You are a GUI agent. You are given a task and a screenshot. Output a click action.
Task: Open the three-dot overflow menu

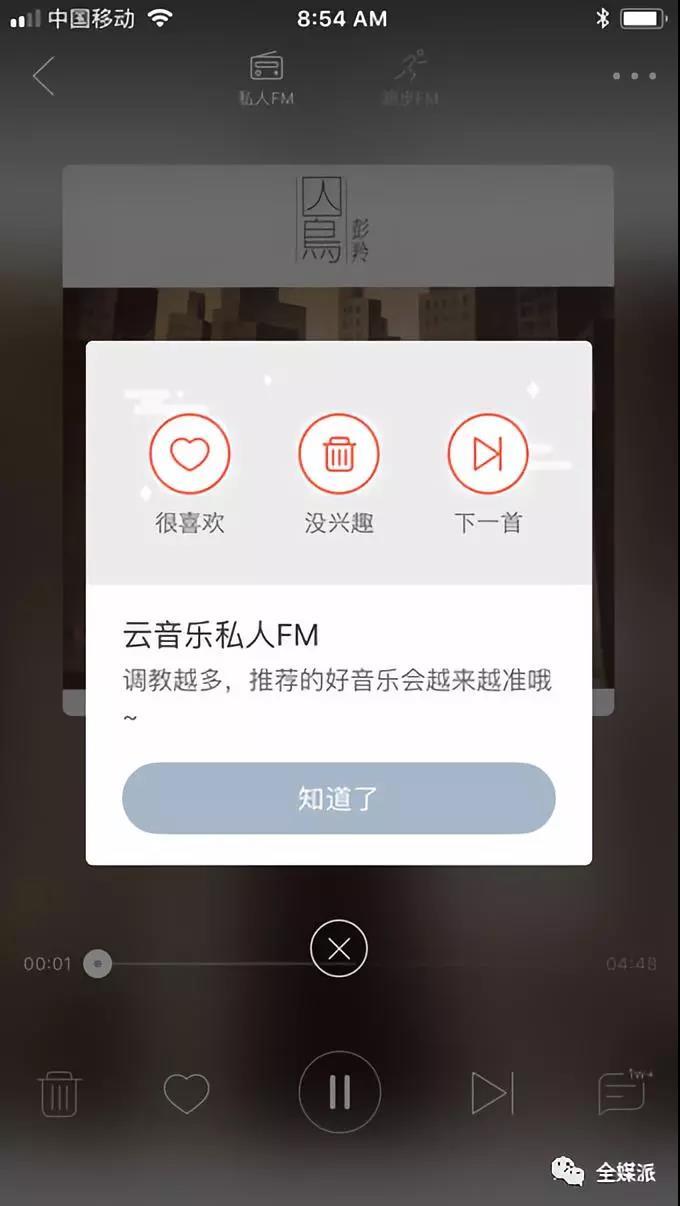(634, 76)
